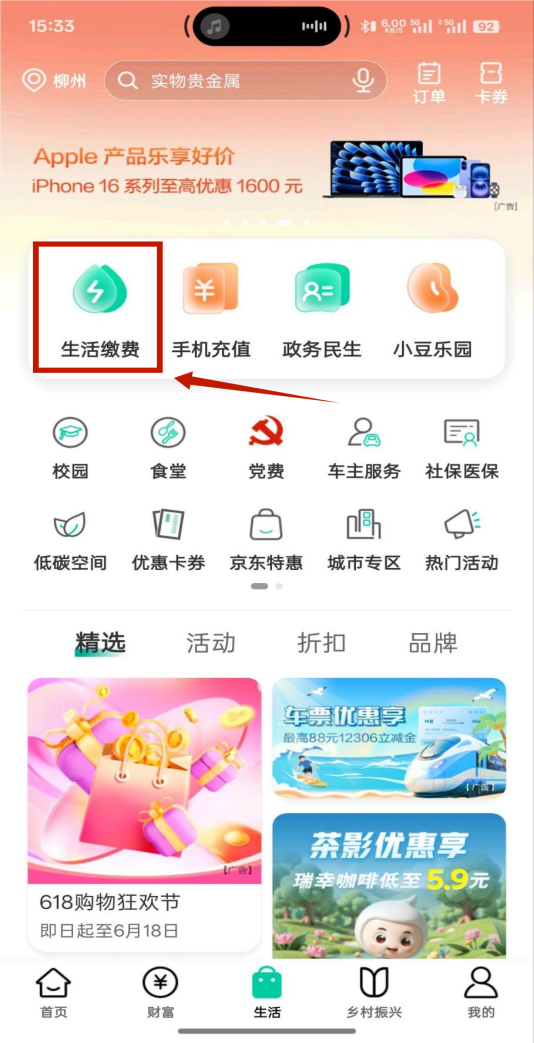
Task: Open the 车票优惠享 promotion
Action: coord(389,738)
